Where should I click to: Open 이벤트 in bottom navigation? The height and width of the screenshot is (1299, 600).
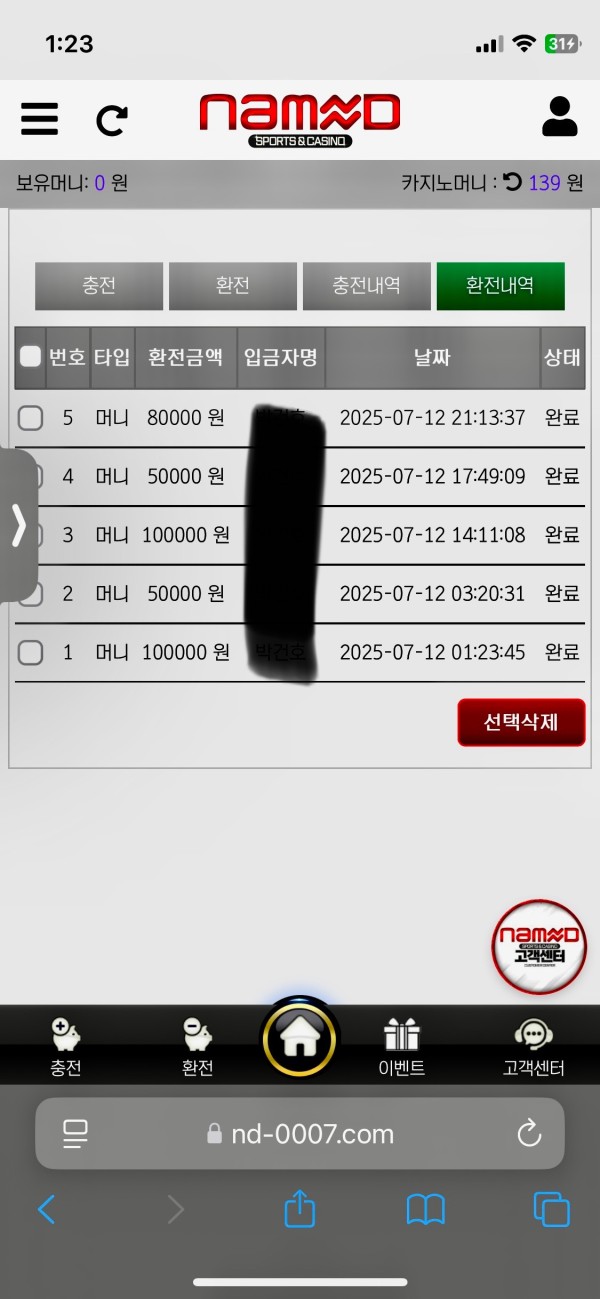[402, 1047]
